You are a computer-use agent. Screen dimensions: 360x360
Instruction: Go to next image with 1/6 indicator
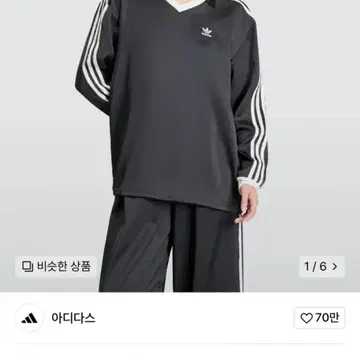click(x=322, y=267)
